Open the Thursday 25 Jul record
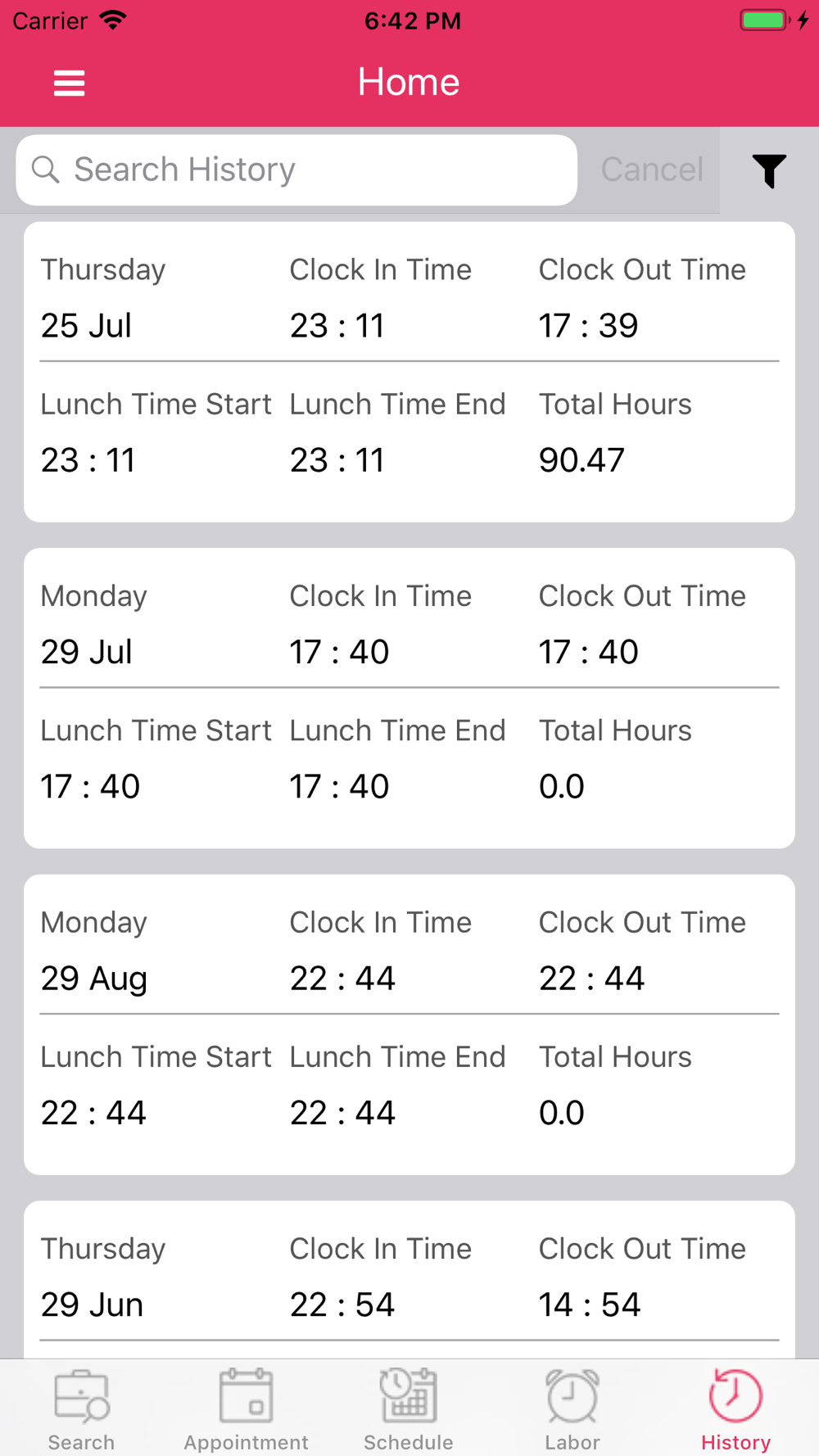819x1456 pixels. tap(409, 372)
